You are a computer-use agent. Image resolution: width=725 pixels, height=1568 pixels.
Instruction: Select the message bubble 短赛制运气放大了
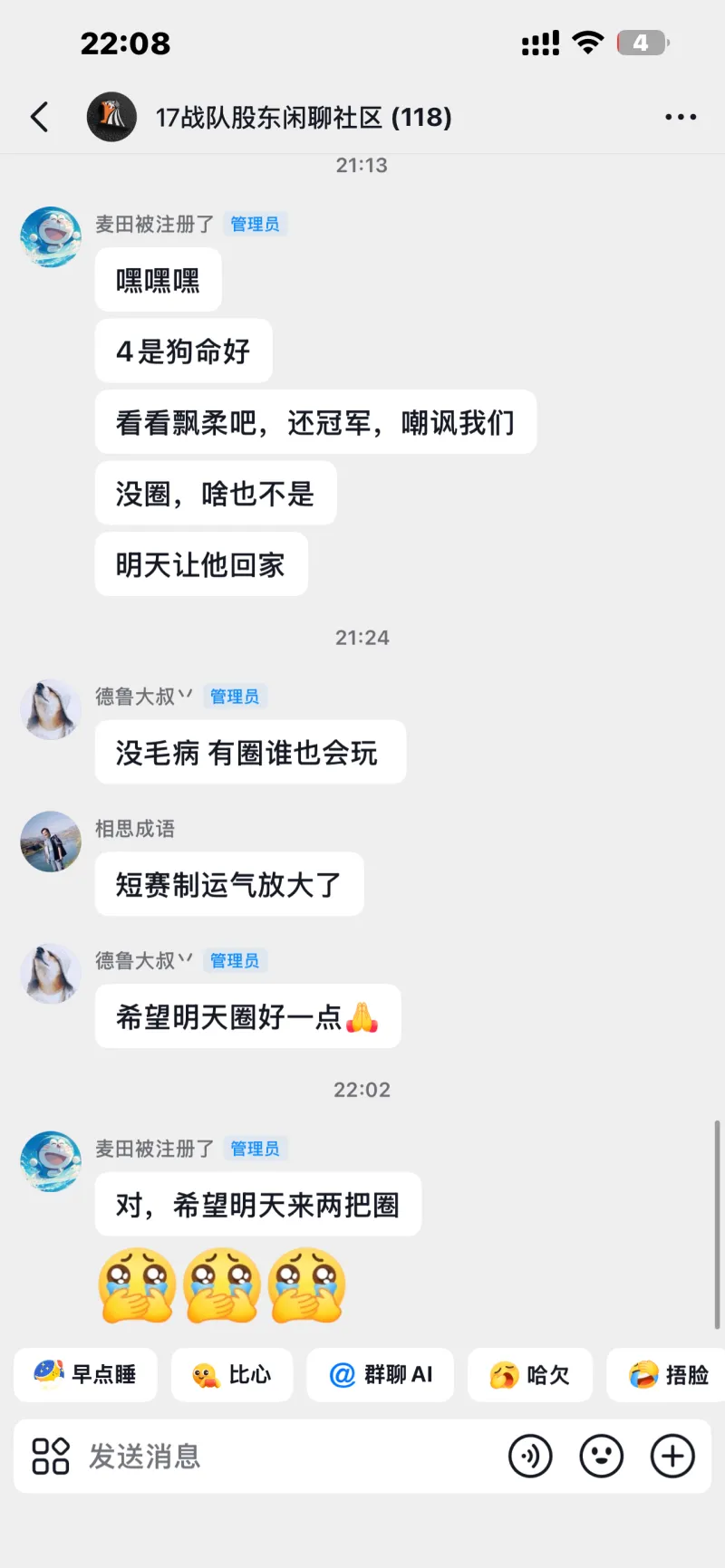click(x=229, y=884)
